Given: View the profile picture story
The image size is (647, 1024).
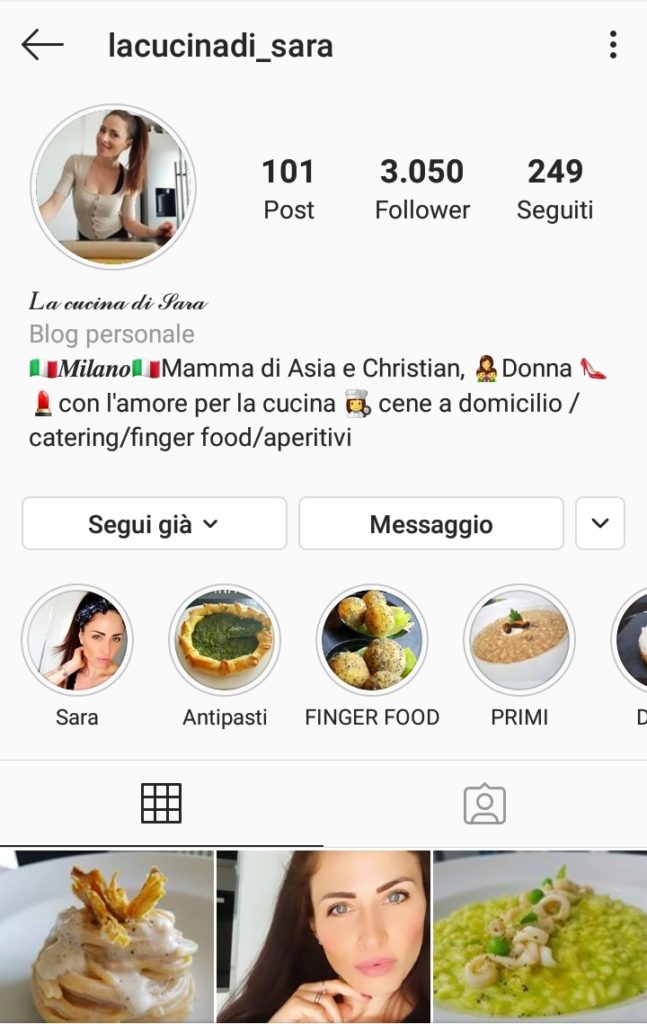Looking at the screenshot, I should (x=112, y=186).
